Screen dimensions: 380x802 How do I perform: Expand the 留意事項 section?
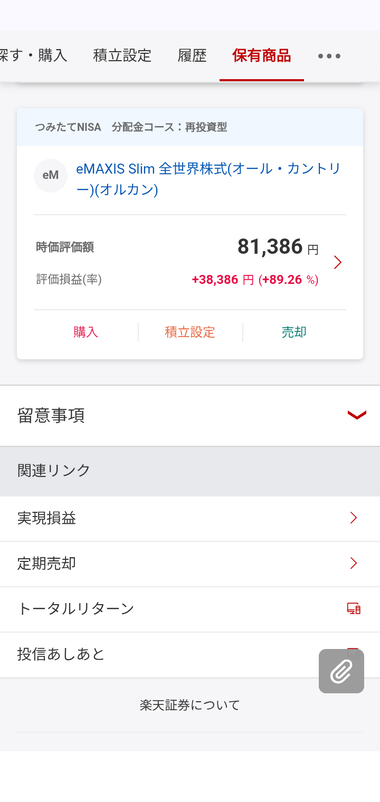[x=190, y=415]
